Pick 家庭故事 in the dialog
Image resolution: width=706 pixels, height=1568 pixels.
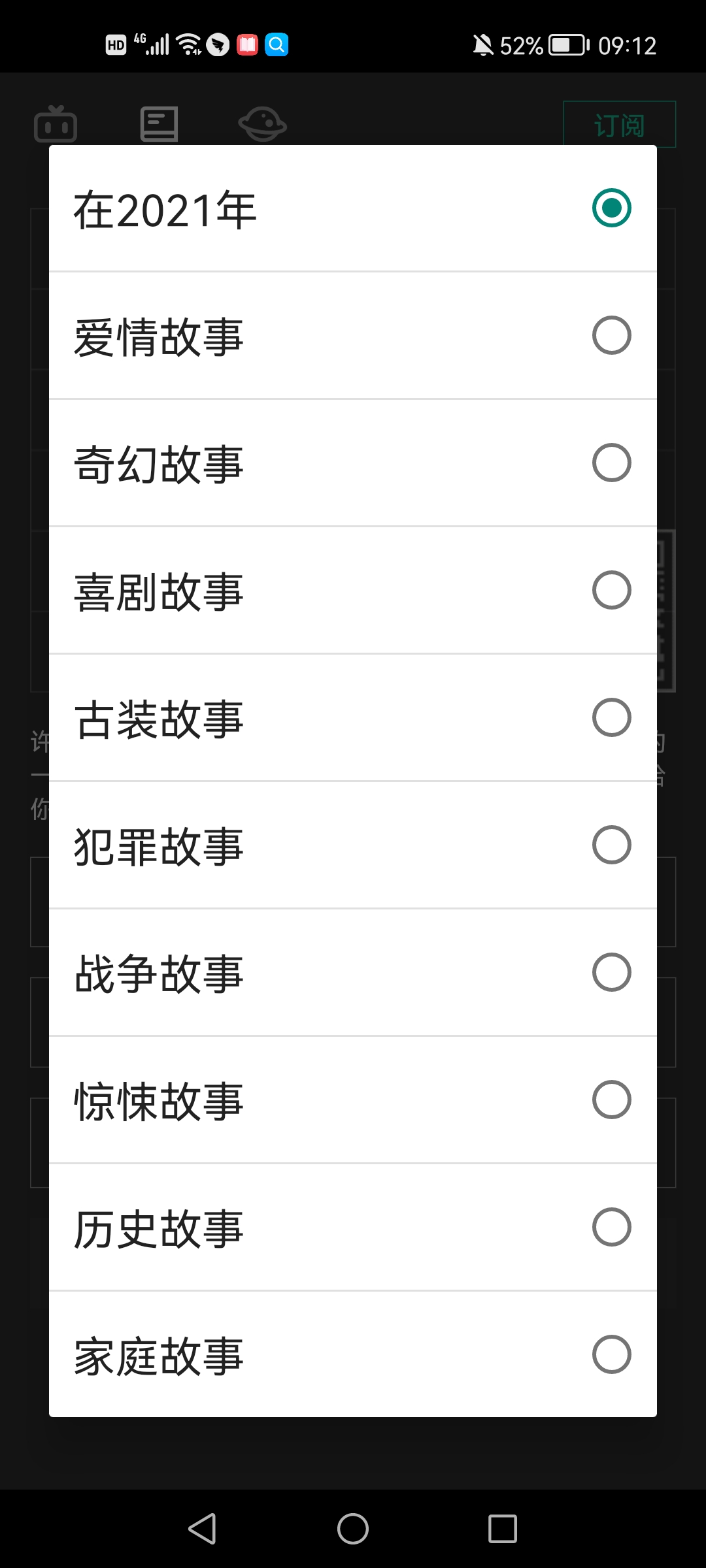point(353,1355)
